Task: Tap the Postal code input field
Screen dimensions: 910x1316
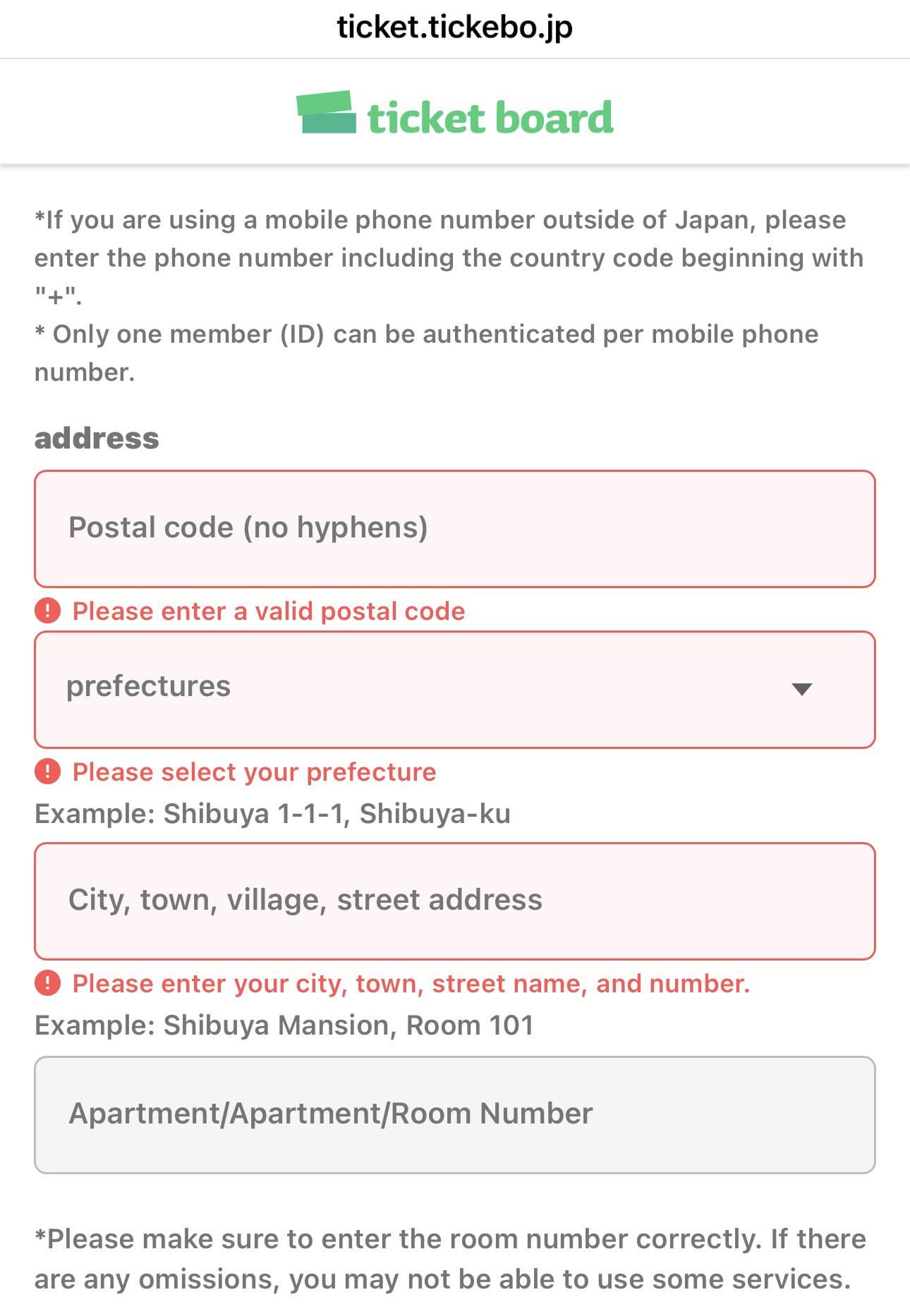Action: coord(454,528)
